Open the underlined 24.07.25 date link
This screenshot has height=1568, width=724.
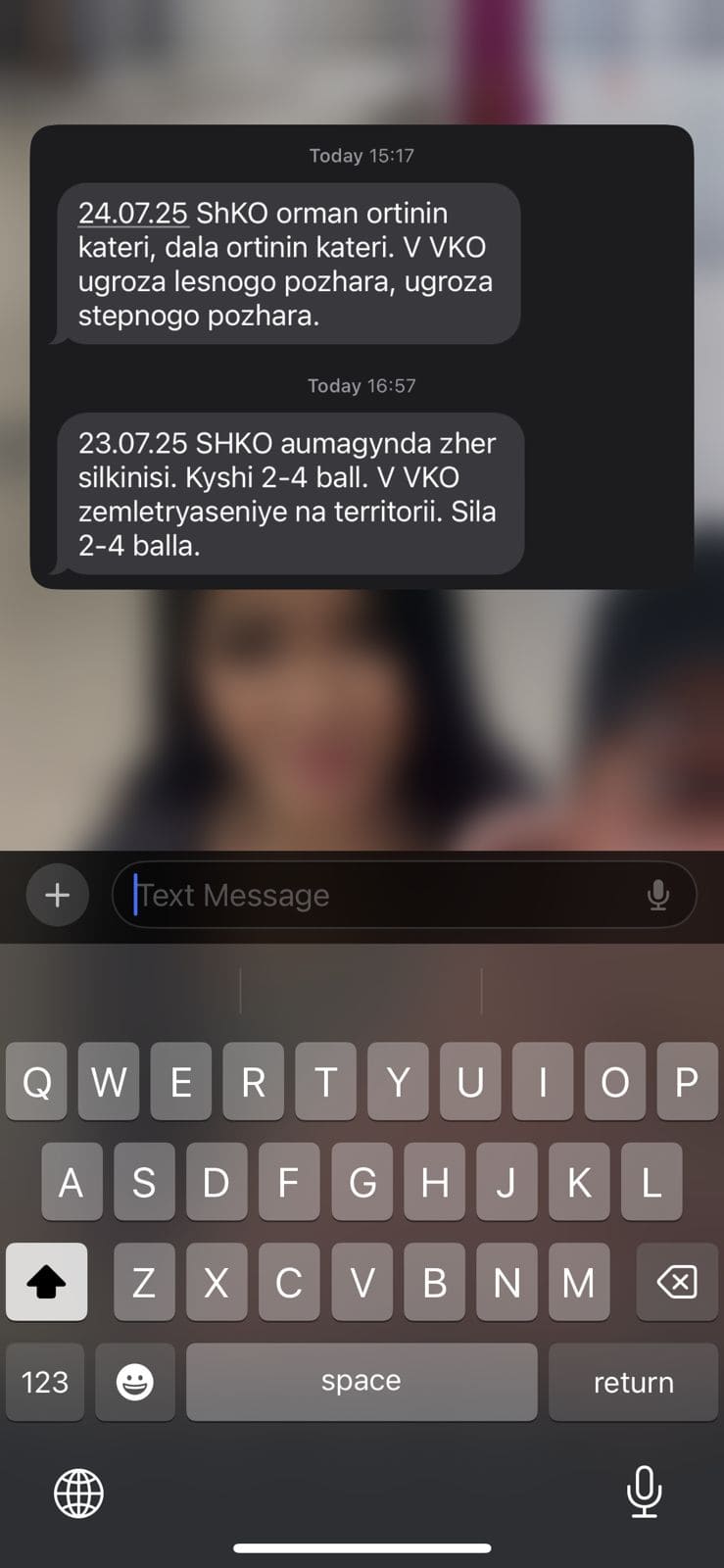tap(132, 213)
